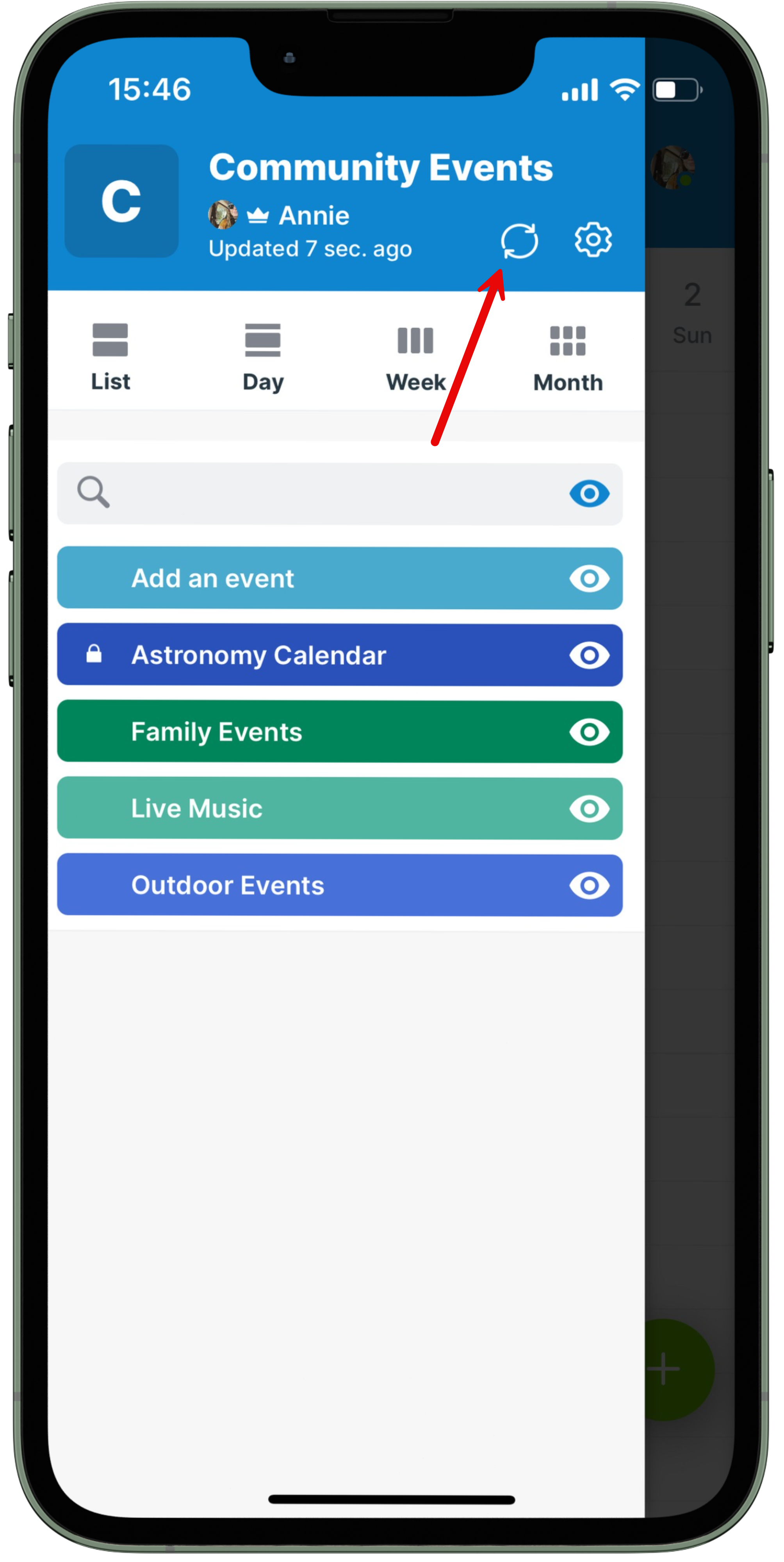Switch to Month view

coord(568,358)
